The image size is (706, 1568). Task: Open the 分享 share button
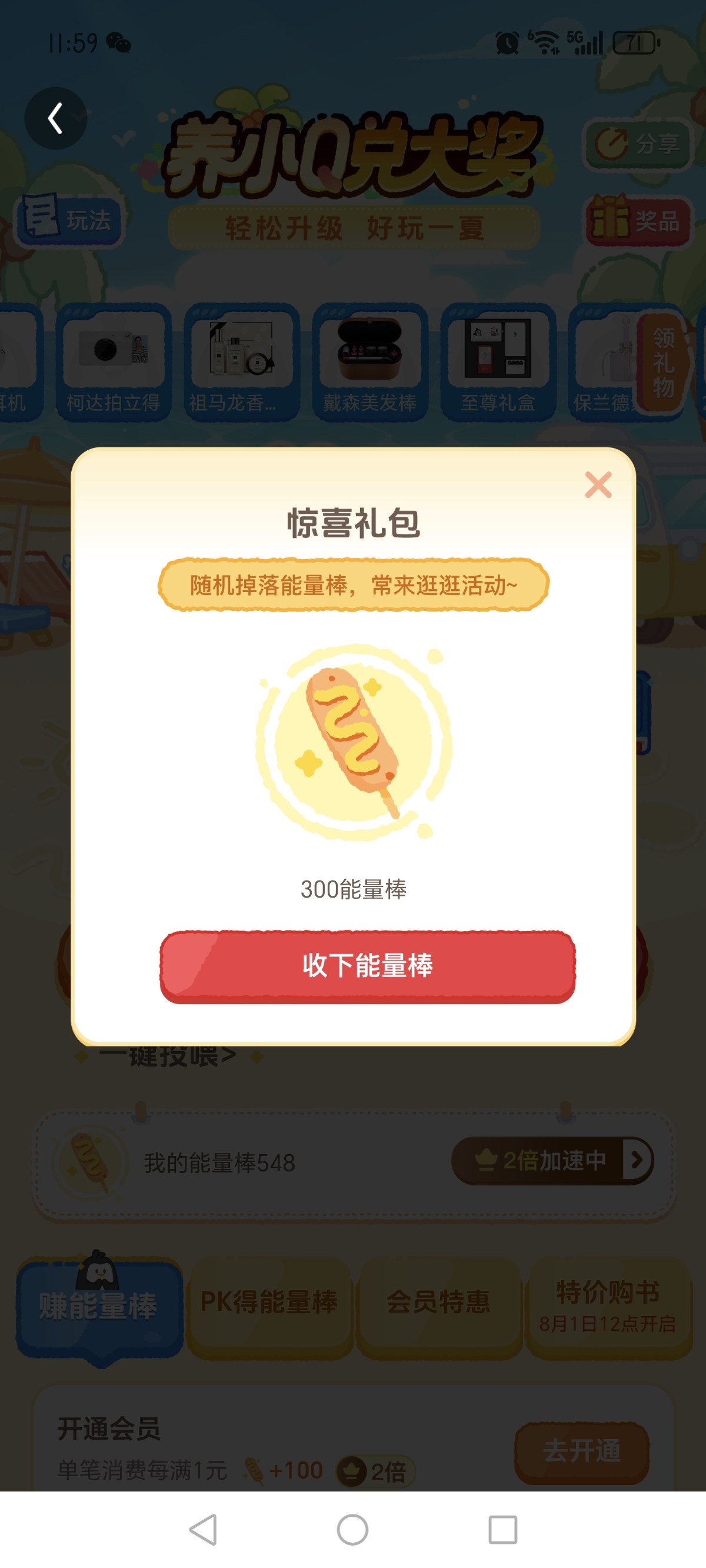[x=637, y=144]
